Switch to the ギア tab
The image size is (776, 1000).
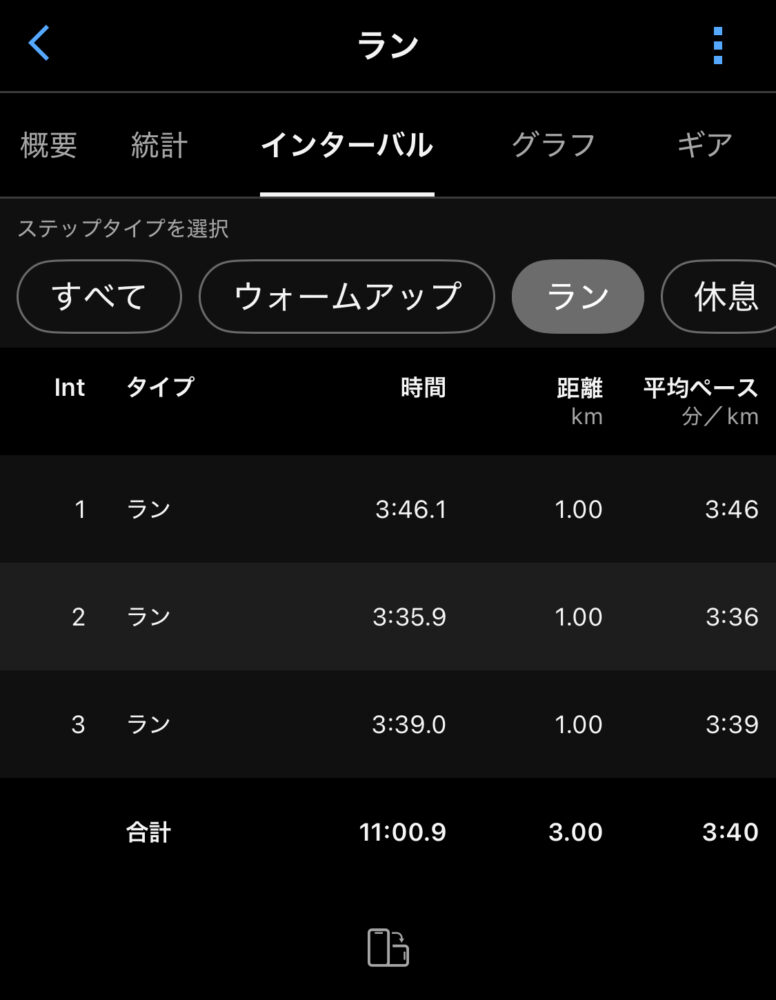(x=705, y=145)
